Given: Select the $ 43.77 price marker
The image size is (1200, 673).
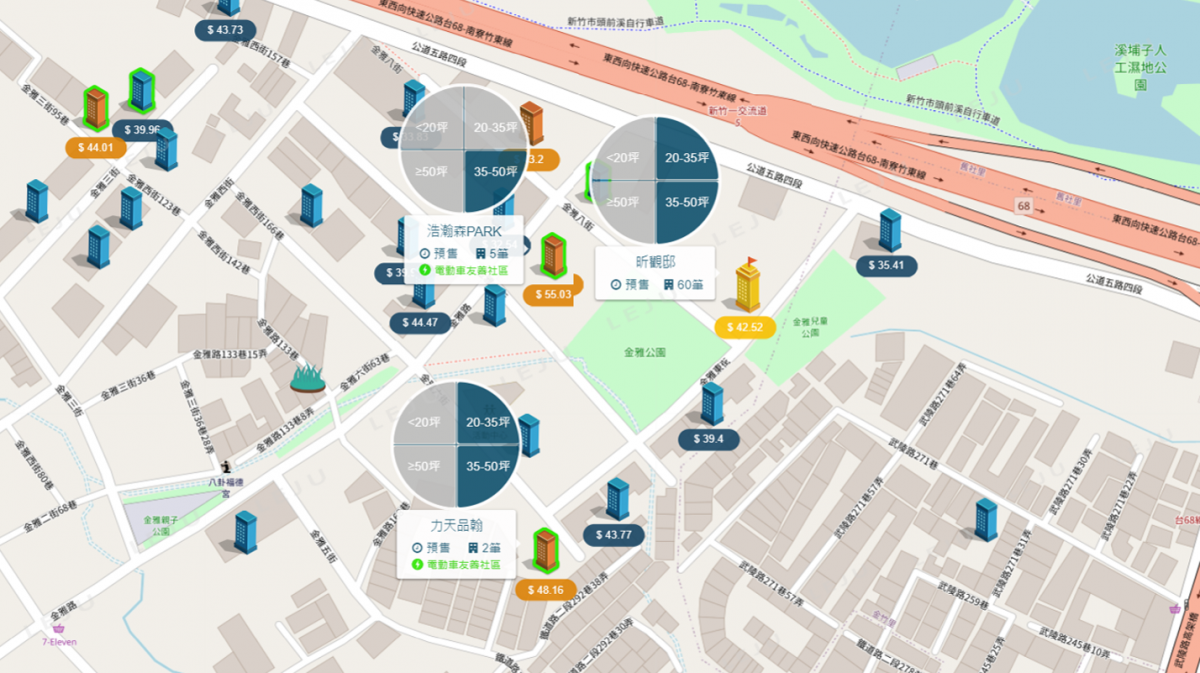Looking at the screenshot, I should [613, 535].
